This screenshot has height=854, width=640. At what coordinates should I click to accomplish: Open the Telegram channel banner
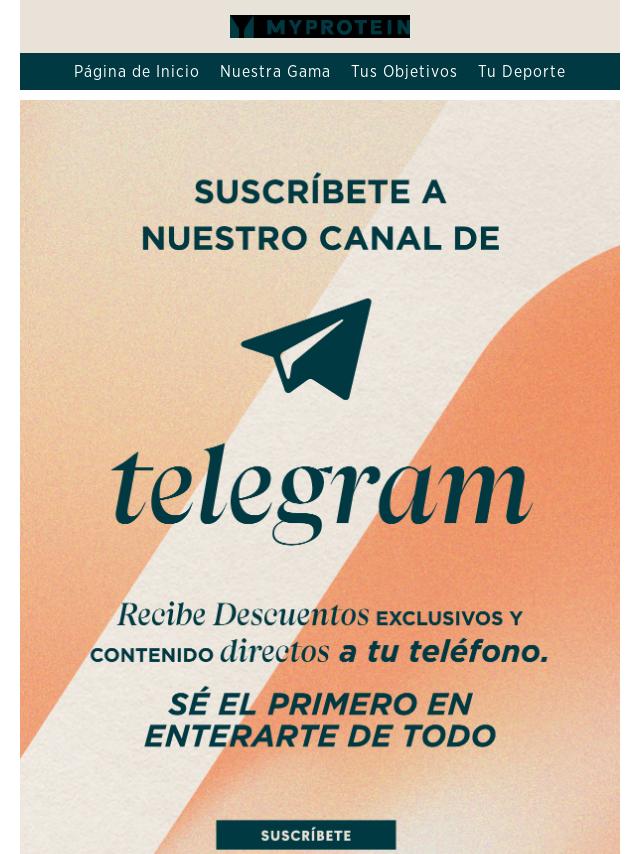pos(320,450)
